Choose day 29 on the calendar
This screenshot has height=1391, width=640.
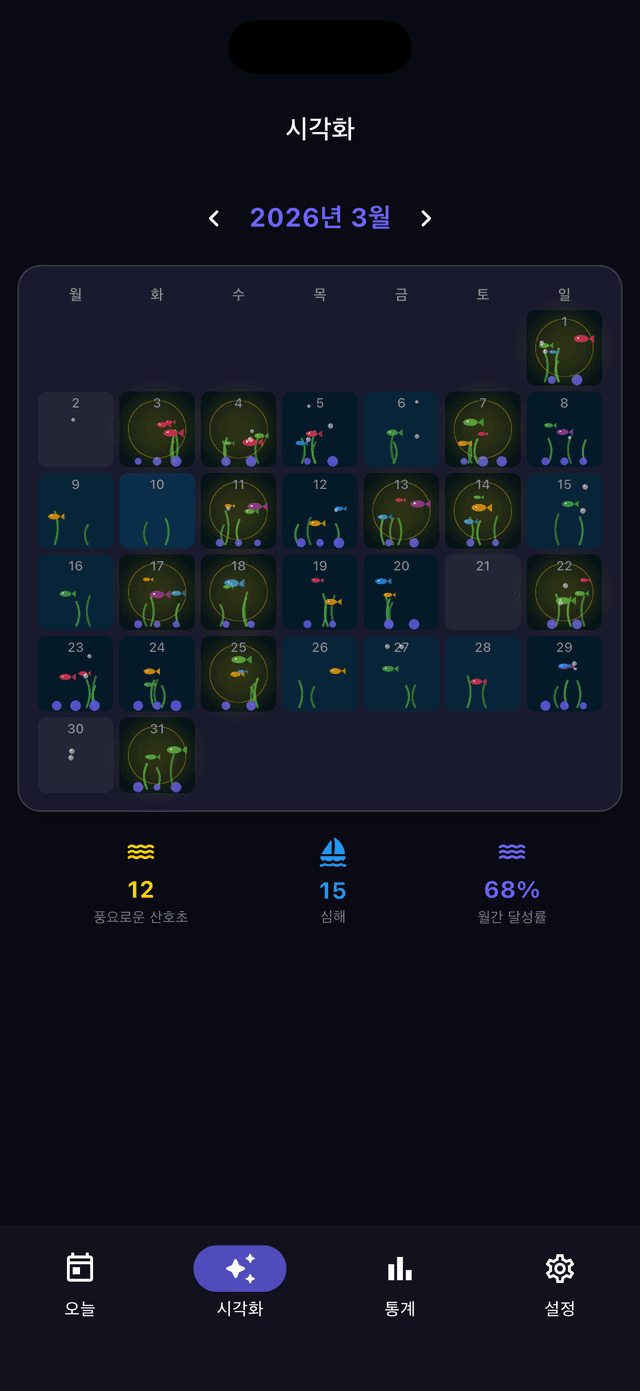[x=564, y=674]
